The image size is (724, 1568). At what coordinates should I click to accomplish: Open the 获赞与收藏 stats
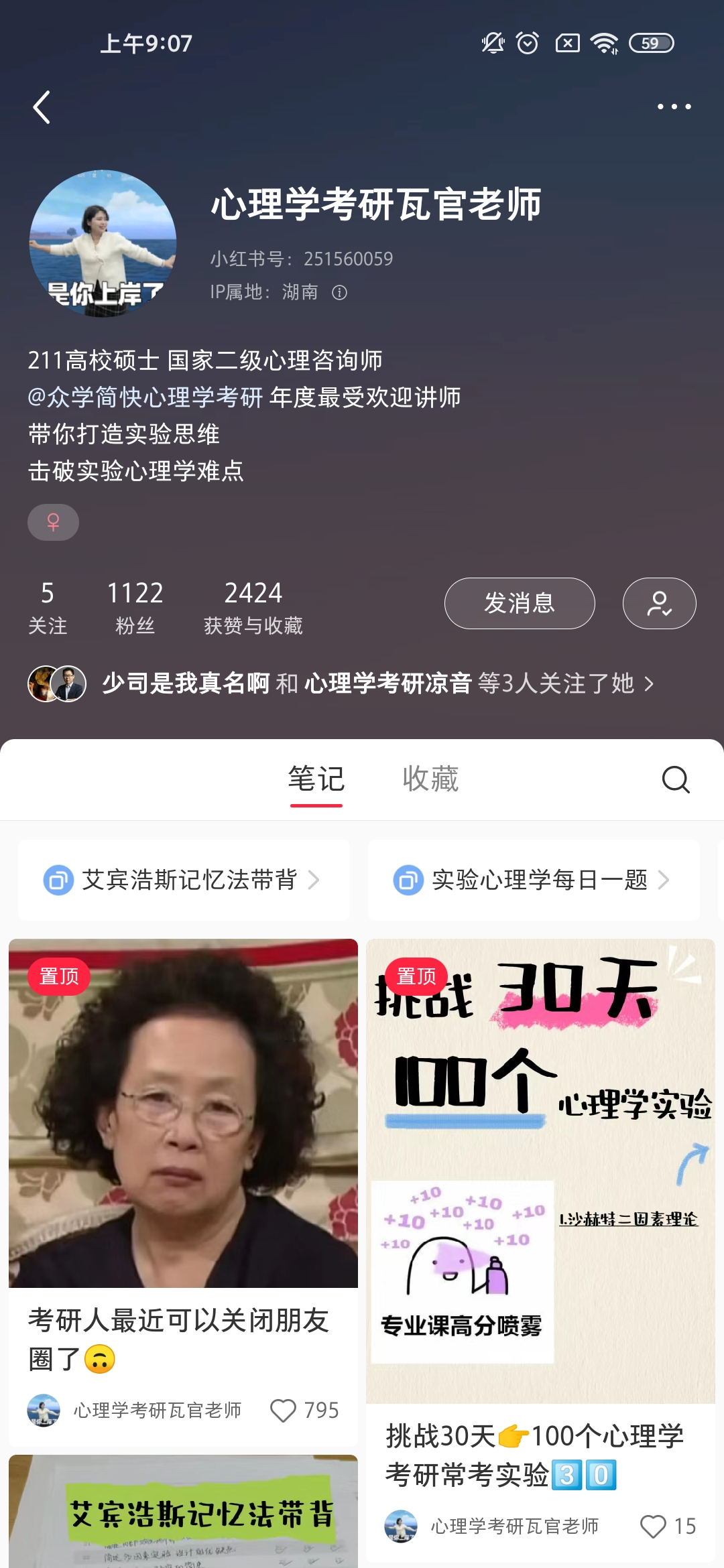point(253,606)
